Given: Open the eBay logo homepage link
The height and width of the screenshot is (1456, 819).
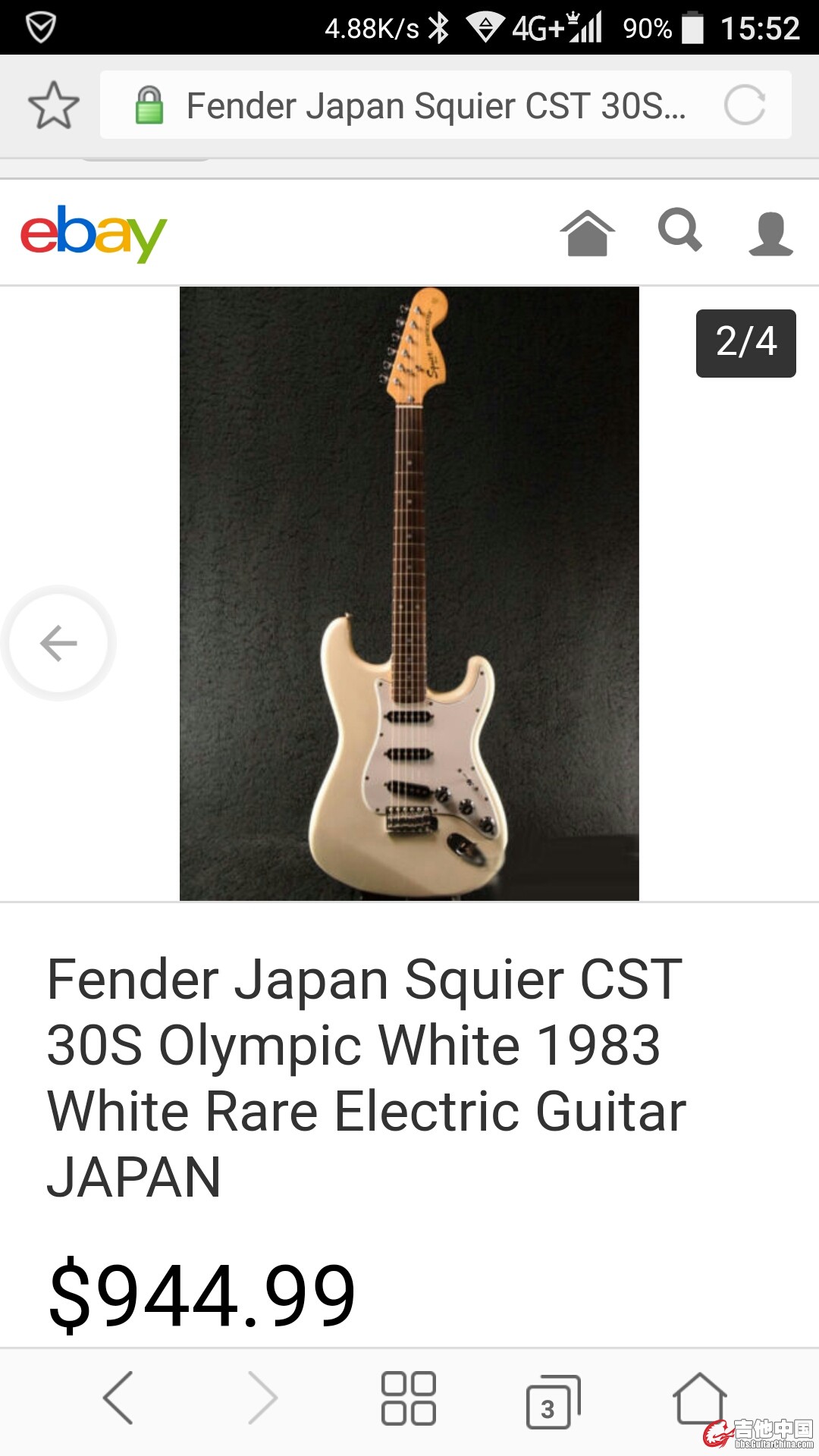Looking at the screenshot, I should 93,233.
